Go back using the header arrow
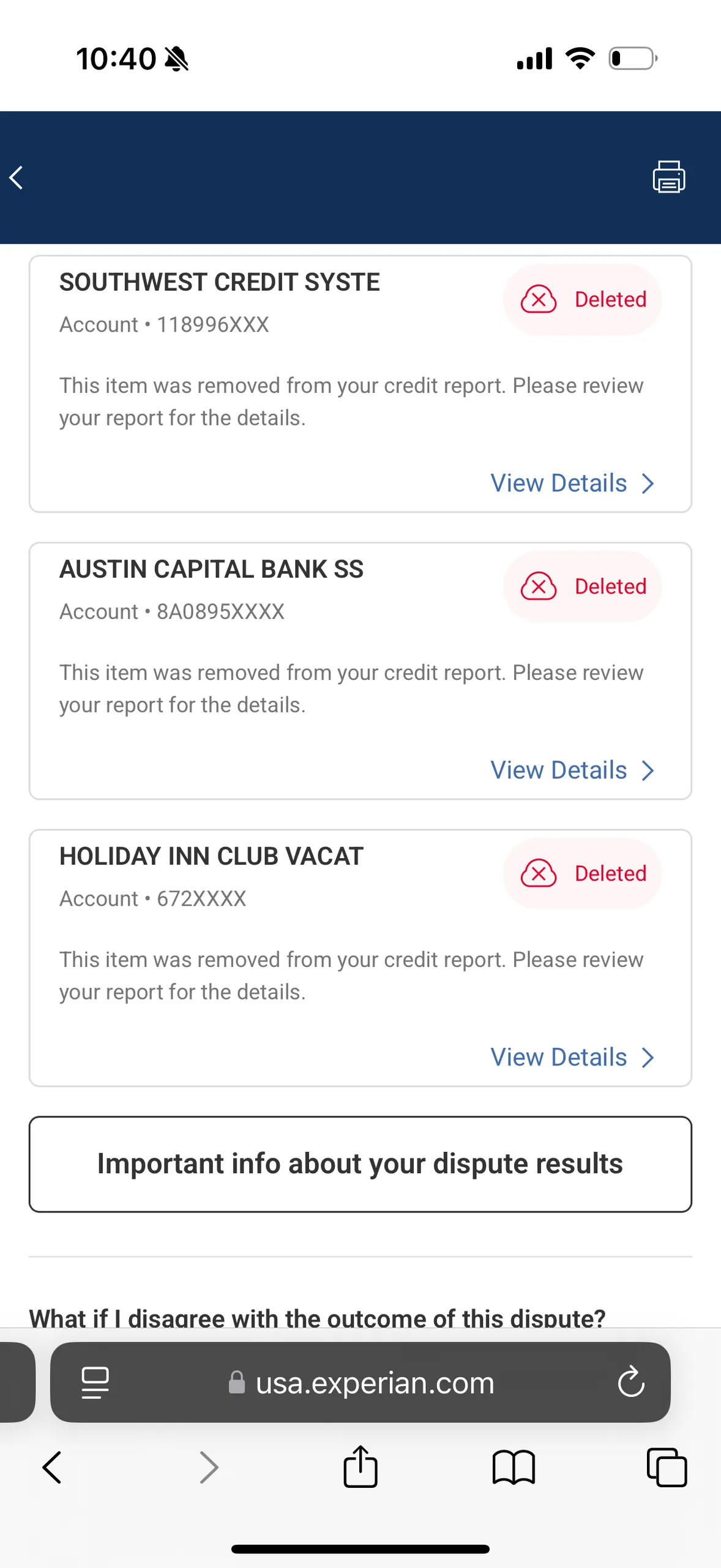 (x=17, y=177)
